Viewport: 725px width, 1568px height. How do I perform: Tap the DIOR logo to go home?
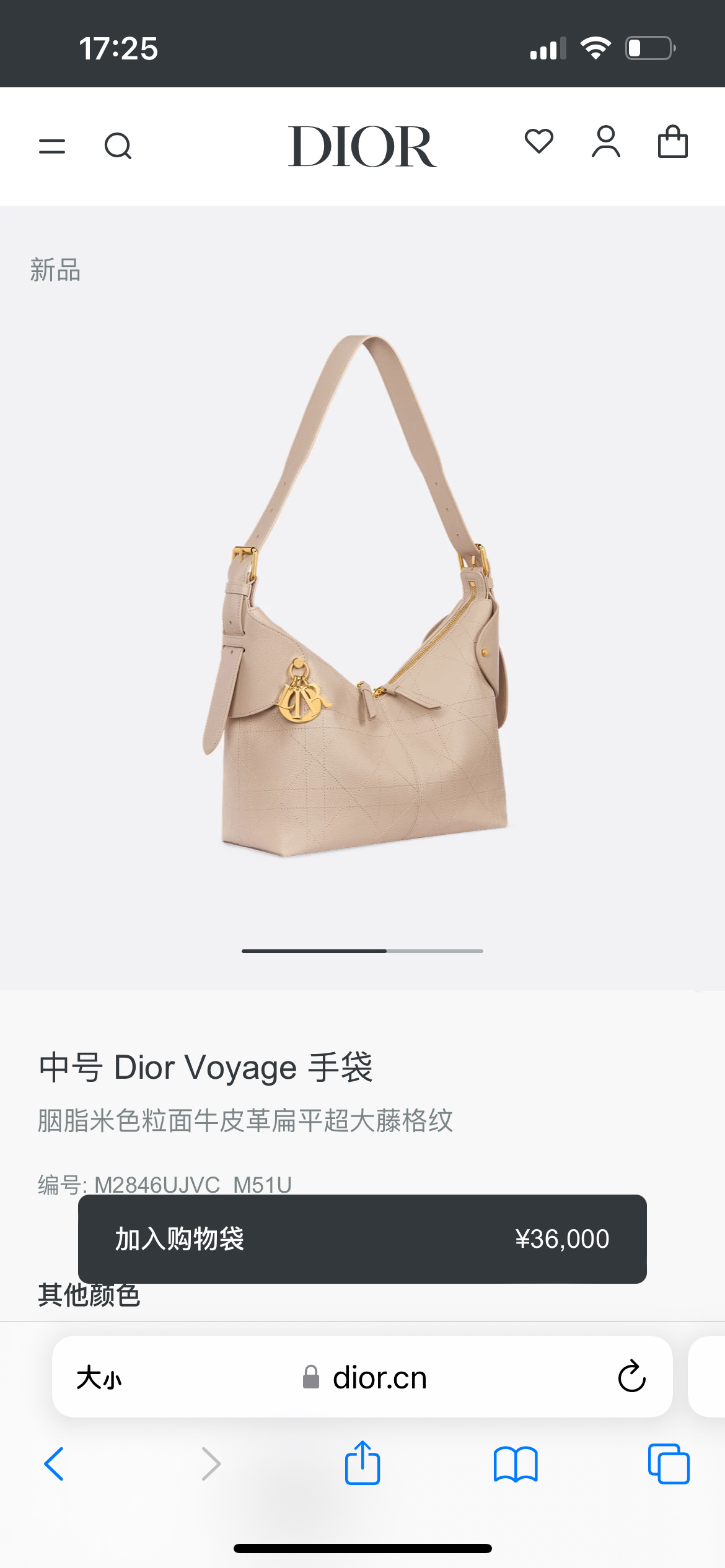click(x=362, y=147)
